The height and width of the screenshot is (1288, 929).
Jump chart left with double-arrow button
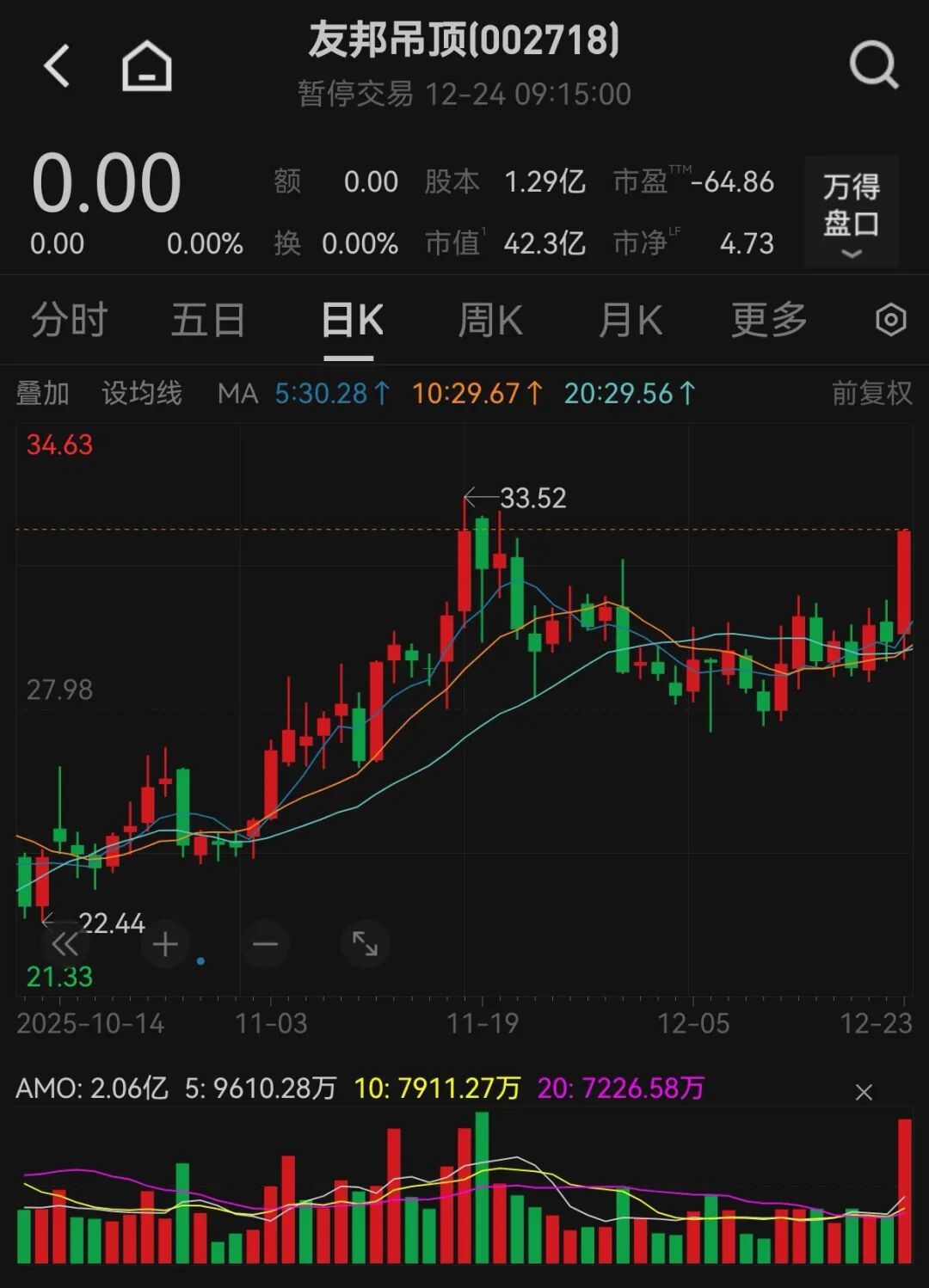(x=65, y=944)
